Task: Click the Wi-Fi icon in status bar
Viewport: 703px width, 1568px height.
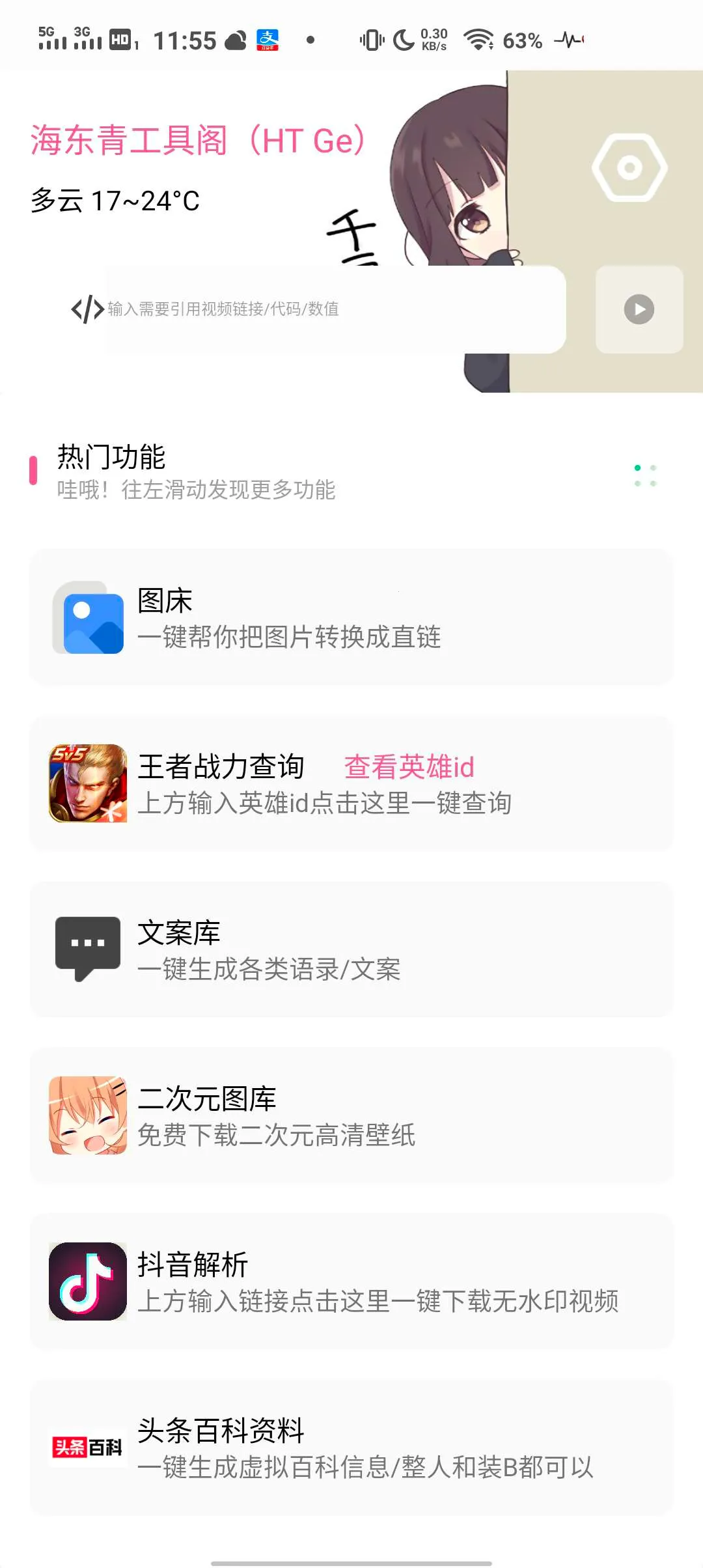Action: point(479,39)
